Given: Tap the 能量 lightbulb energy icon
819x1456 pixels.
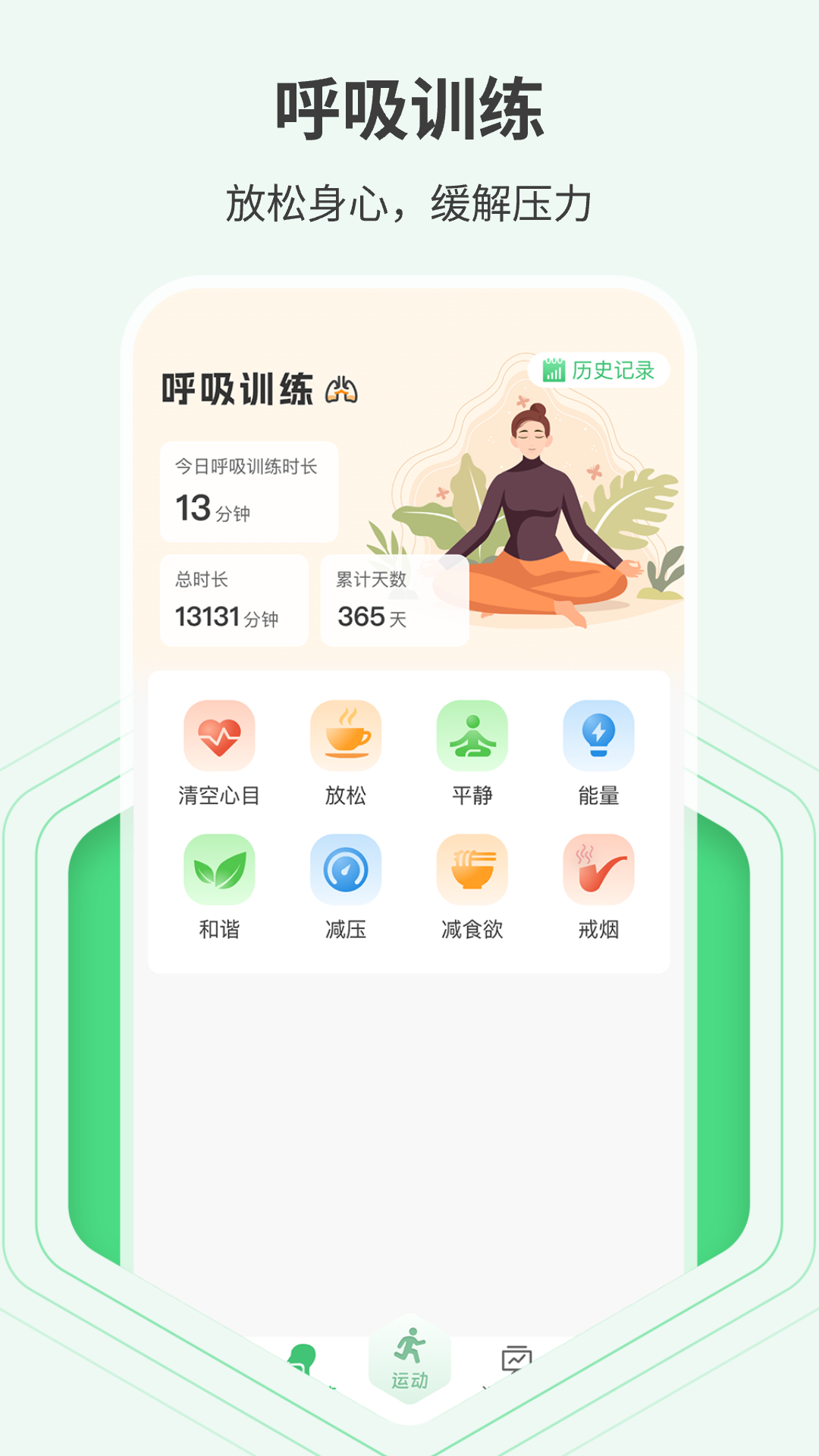Looking at the screenshot, I should [x=598, y=736].
